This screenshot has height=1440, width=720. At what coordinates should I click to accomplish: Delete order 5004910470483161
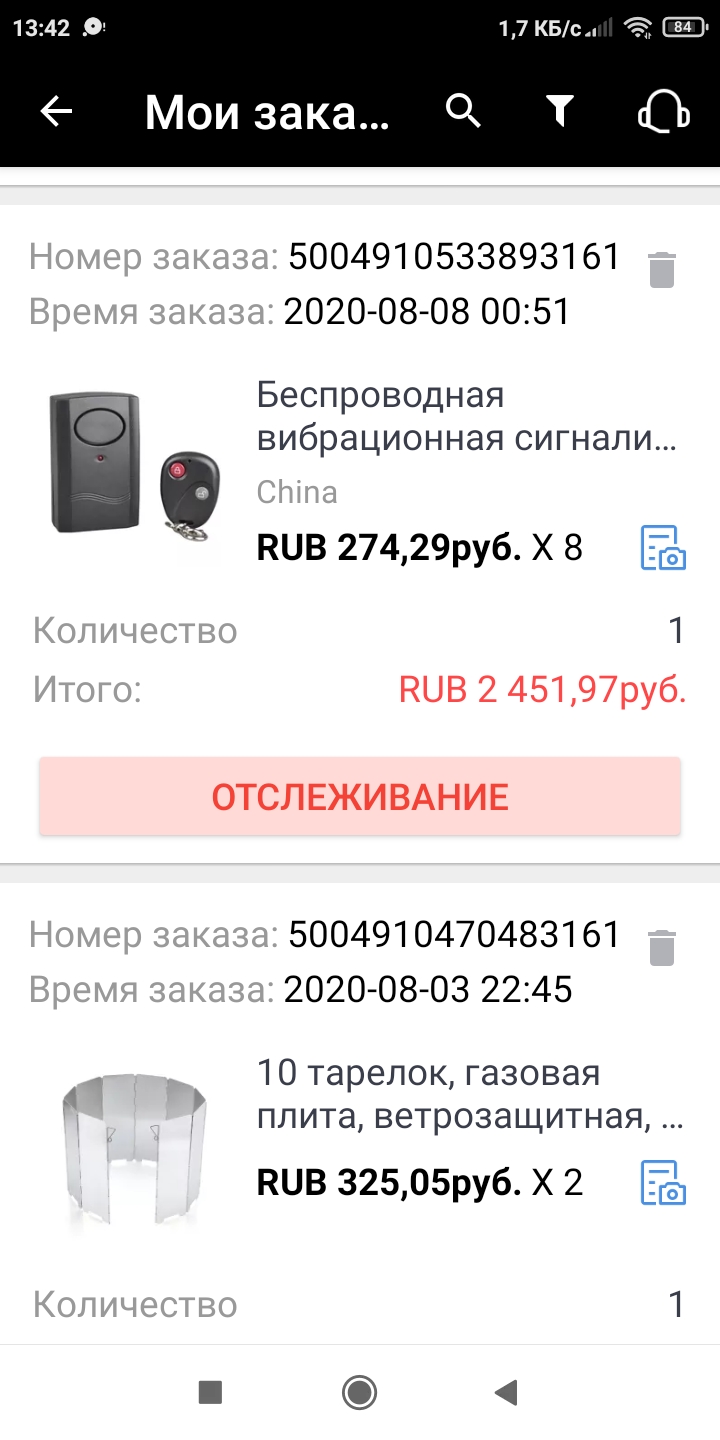pos(662,947)
